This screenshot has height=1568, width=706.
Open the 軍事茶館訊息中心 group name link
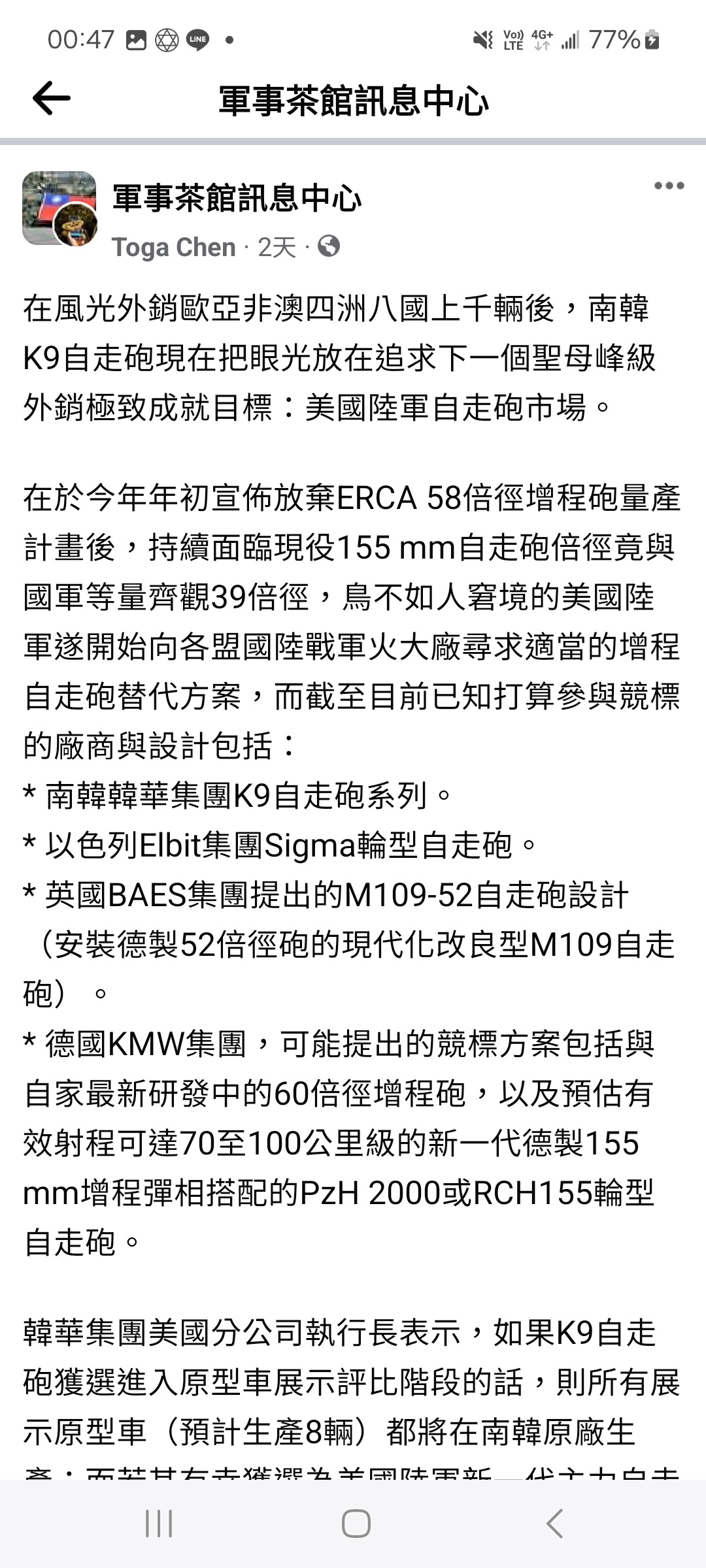(237, 198)
